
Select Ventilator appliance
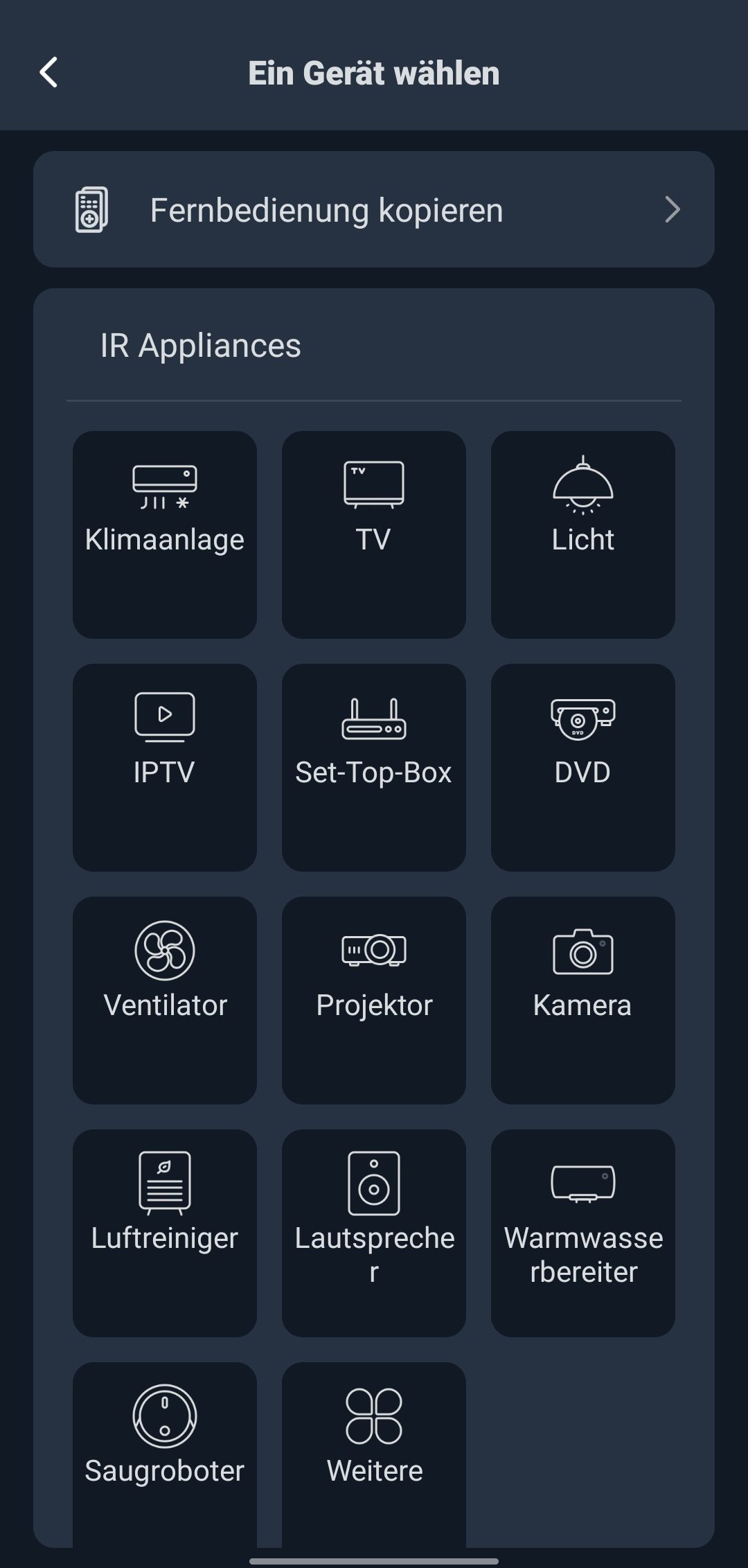[165, 1001]
